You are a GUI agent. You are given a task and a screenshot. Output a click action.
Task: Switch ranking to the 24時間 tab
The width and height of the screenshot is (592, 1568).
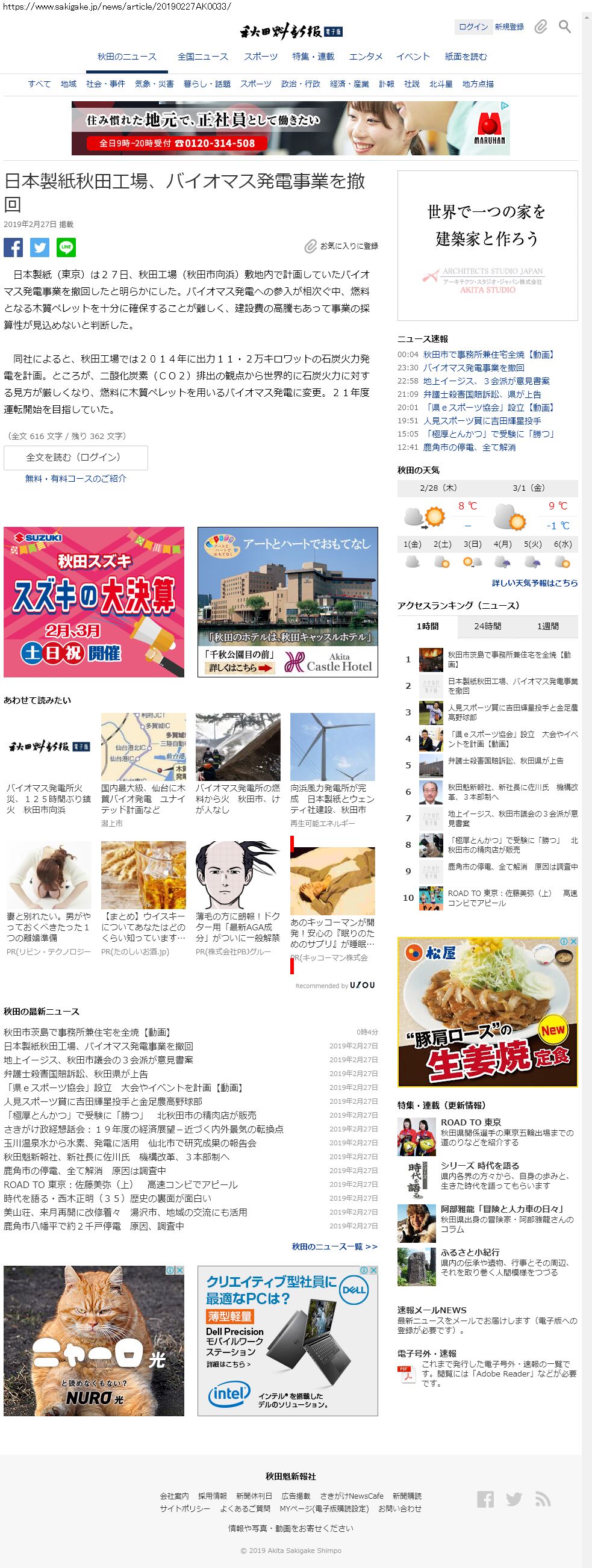point(487,626)
